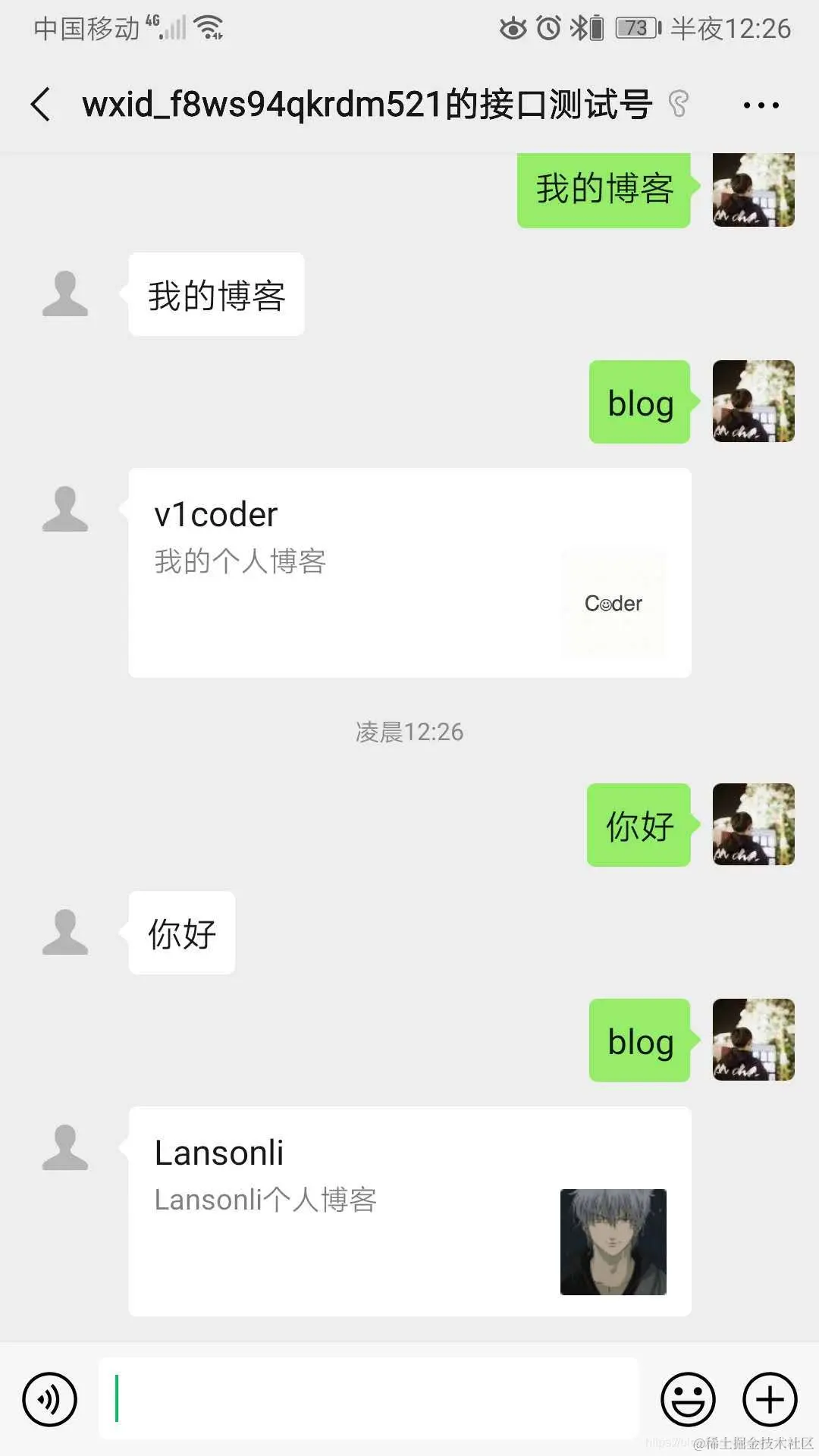The image size is (819, 1456).
Task: Open the three-dot chat menu
Action: point(761,105)
